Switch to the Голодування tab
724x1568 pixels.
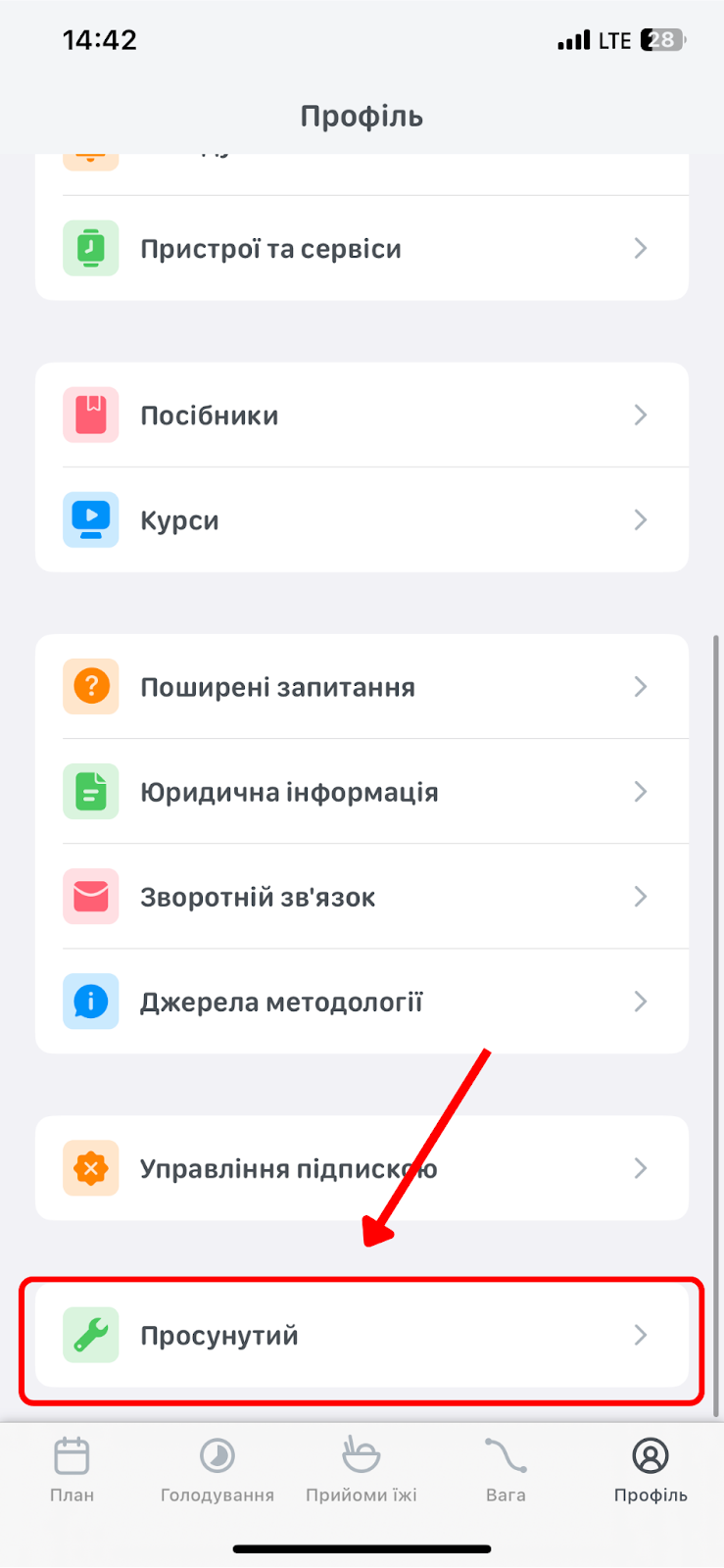coord(217,1469)
